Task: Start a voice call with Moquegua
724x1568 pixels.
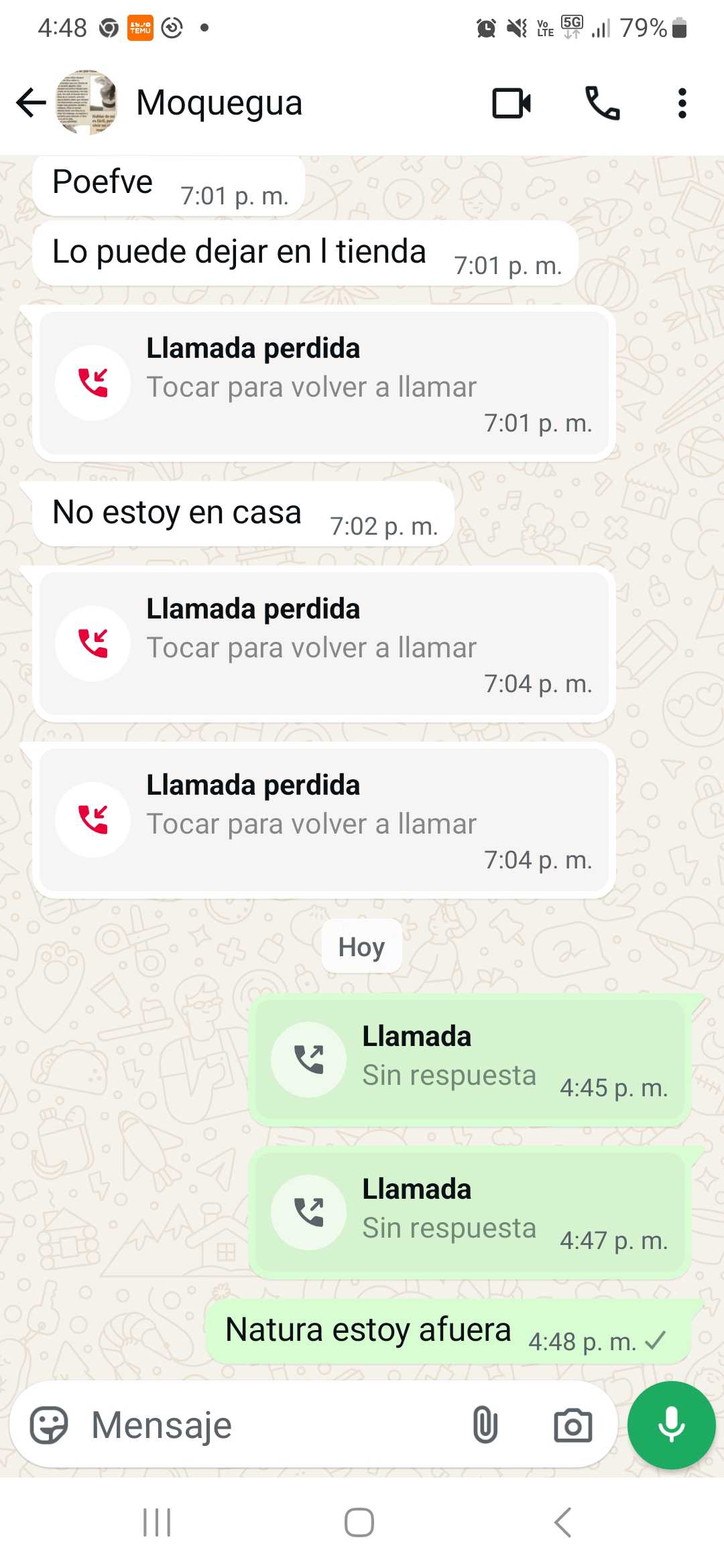Action: point(602,103)
